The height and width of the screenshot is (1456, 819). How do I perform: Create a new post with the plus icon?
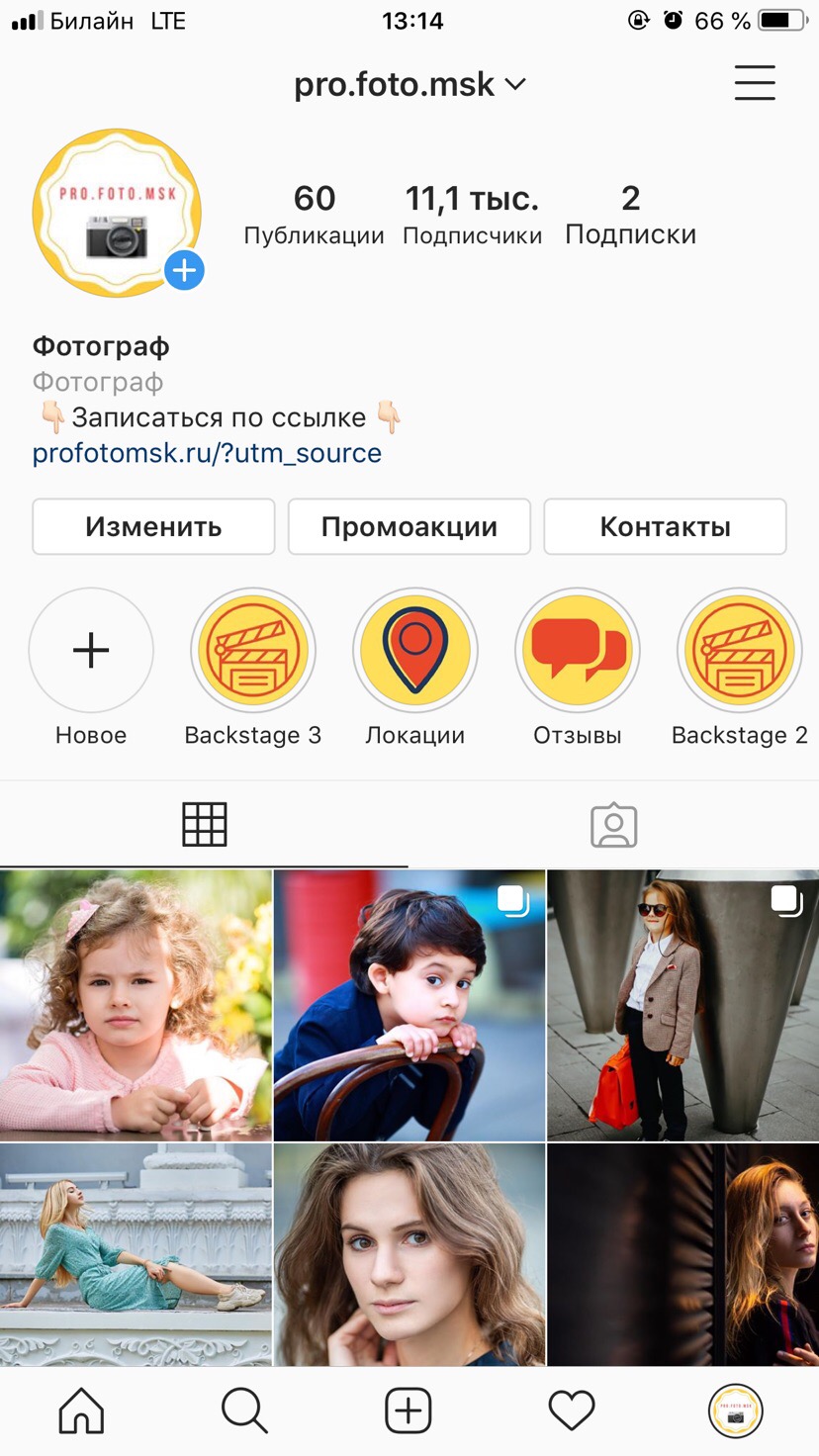pos(409,1410)
